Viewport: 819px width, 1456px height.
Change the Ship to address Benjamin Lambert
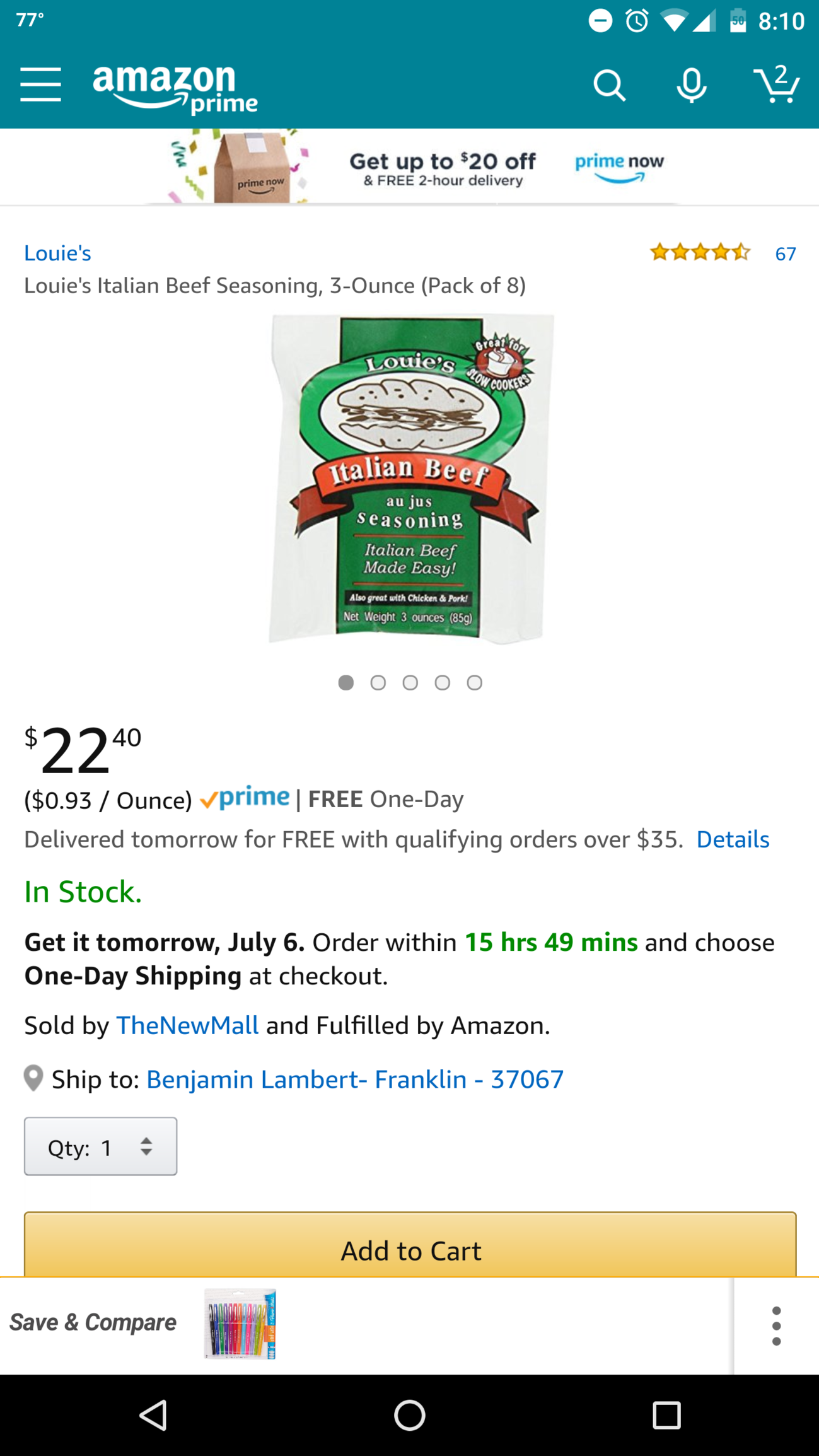(x=354, y=1080)
